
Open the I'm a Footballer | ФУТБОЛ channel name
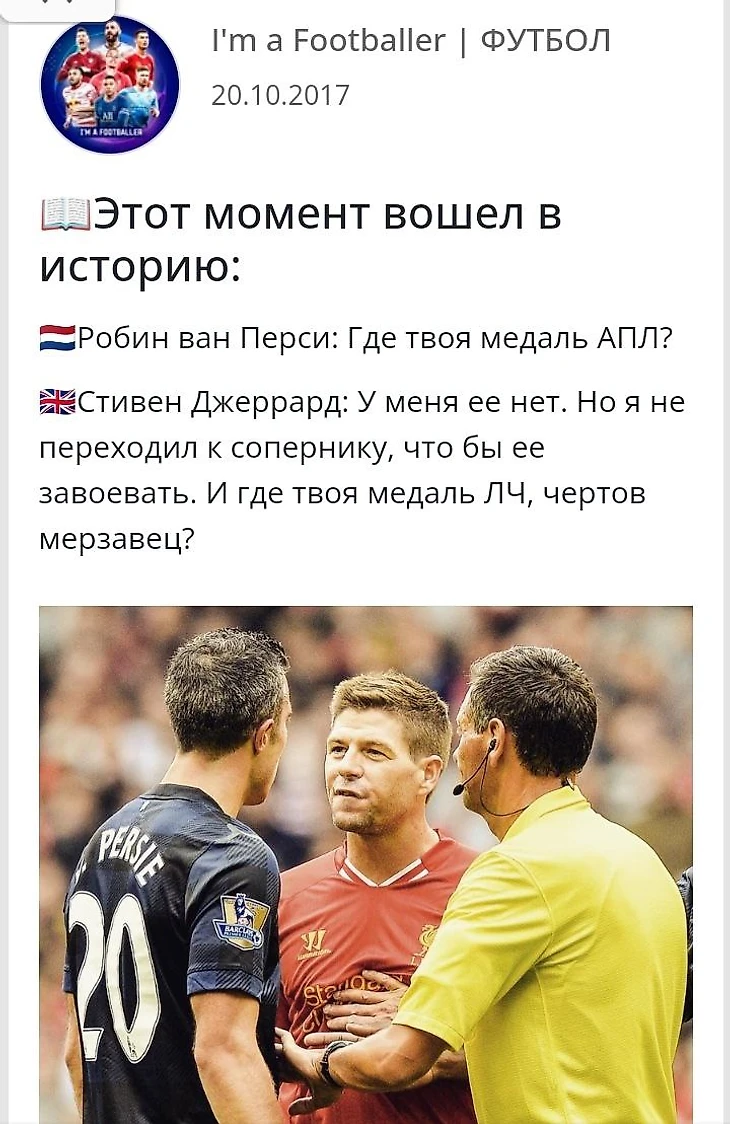click(x=410, y=41)
